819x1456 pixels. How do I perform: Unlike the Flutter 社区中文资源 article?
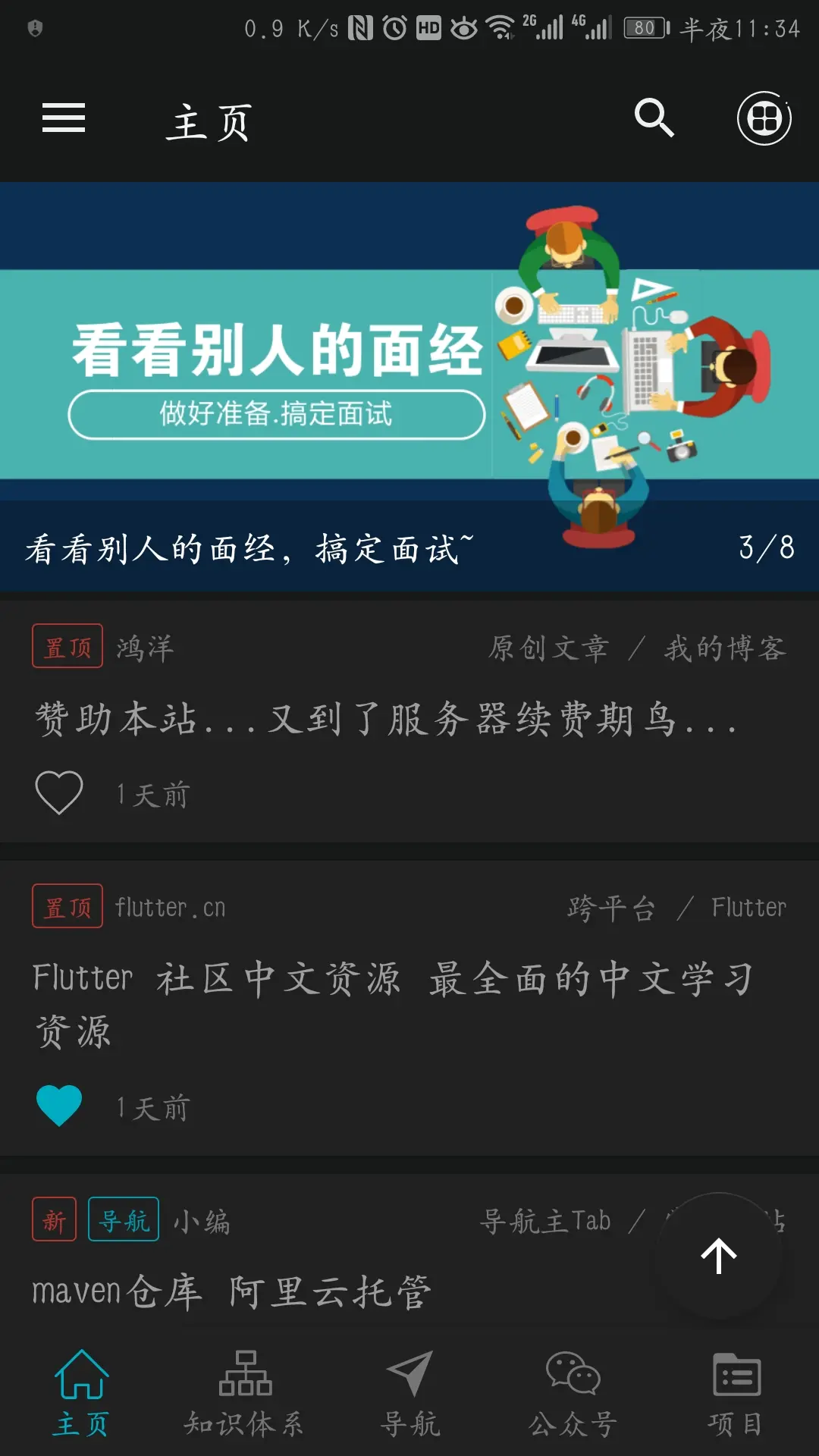pos(59,1106)
